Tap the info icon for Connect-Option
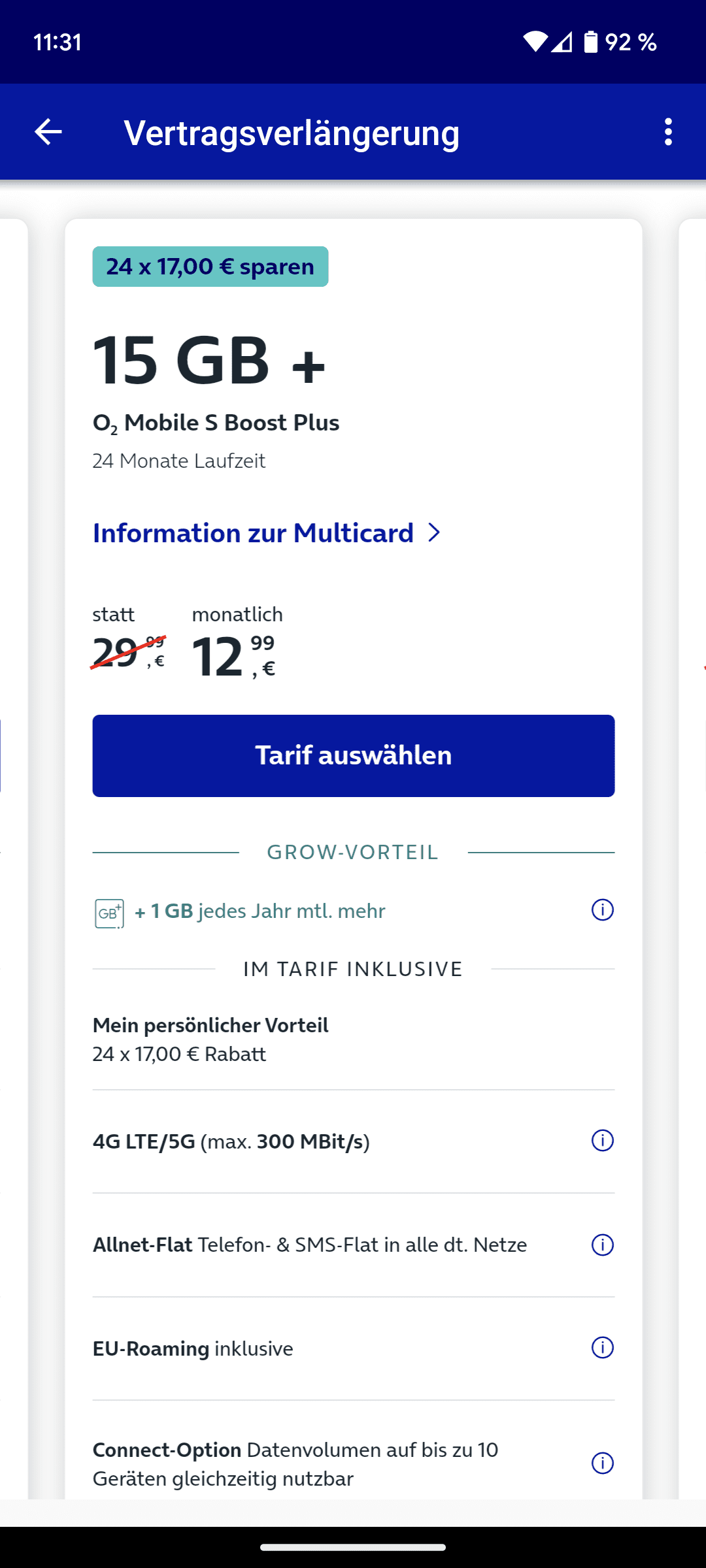Screen dimensions: 706x1568 tap(603, 1463)
